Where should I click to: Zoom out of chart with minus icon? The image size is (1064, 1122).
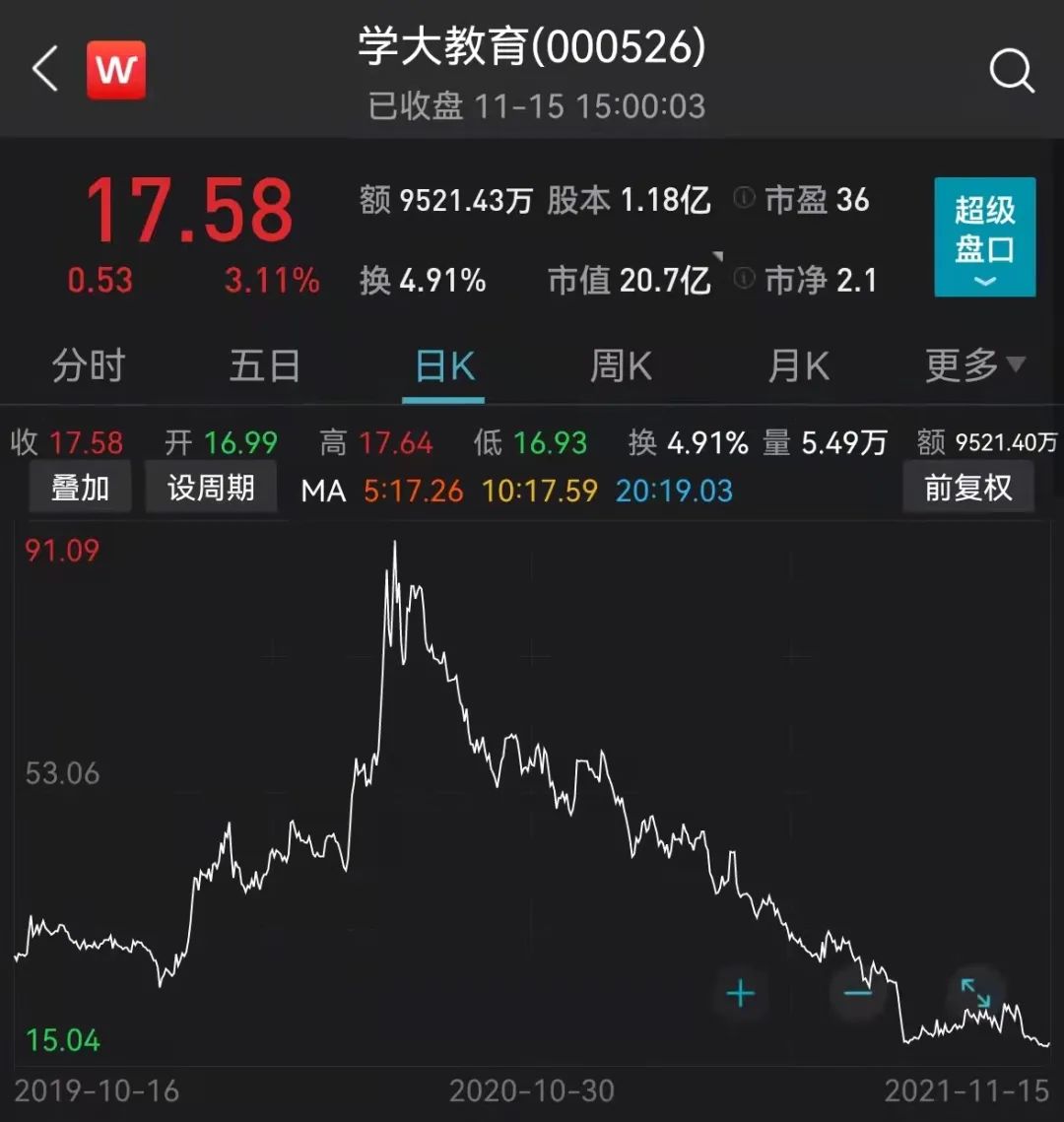[x=857, y=993]
